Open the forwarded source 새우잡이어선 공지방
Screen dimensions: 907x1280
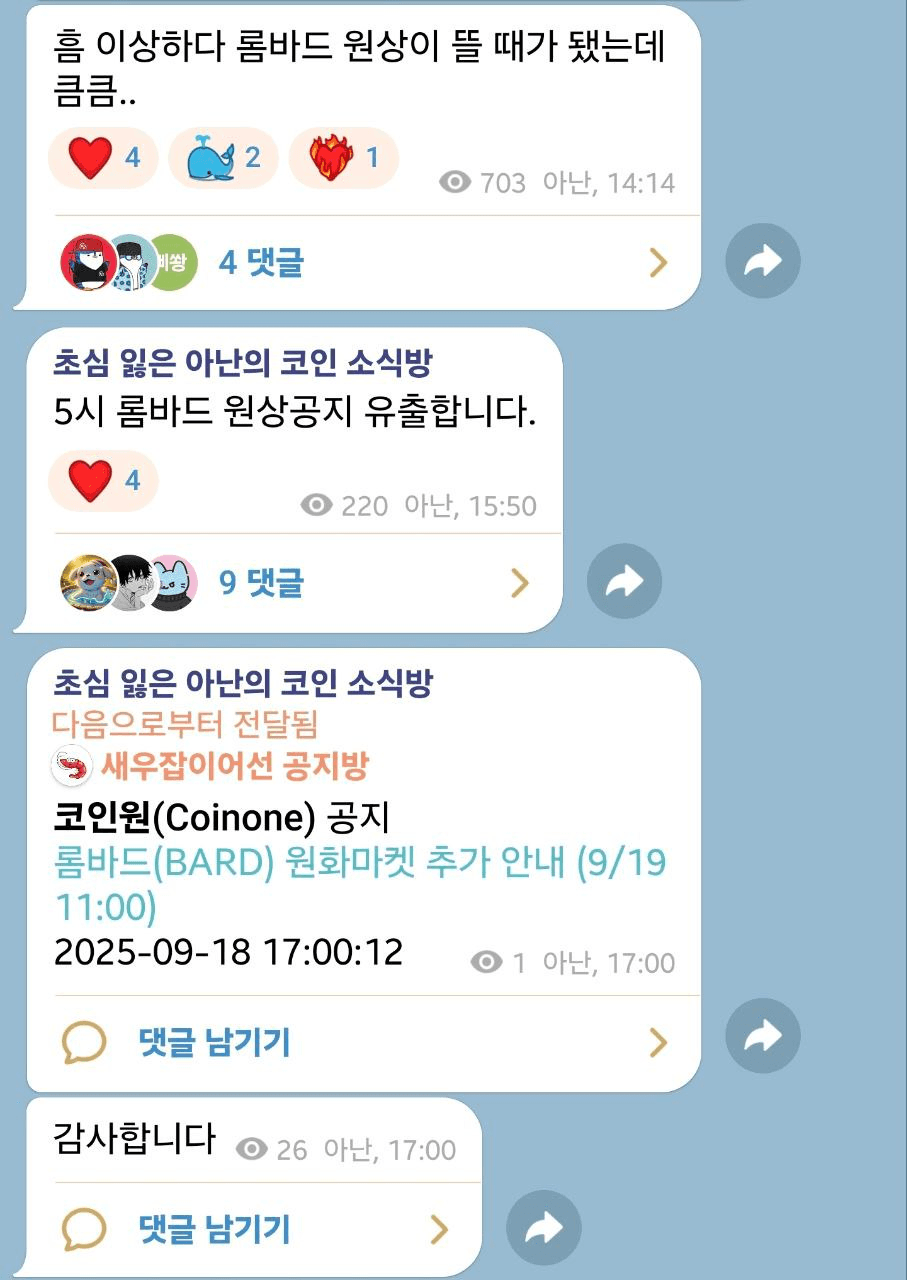click(x=233, y=767)
